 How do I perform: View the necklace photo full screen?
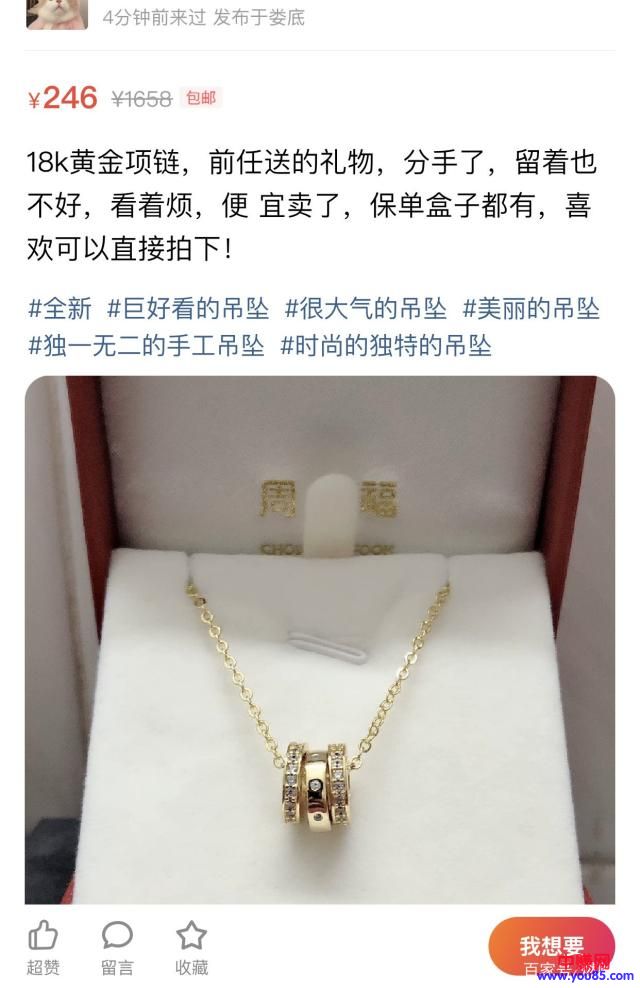[320, 640]
